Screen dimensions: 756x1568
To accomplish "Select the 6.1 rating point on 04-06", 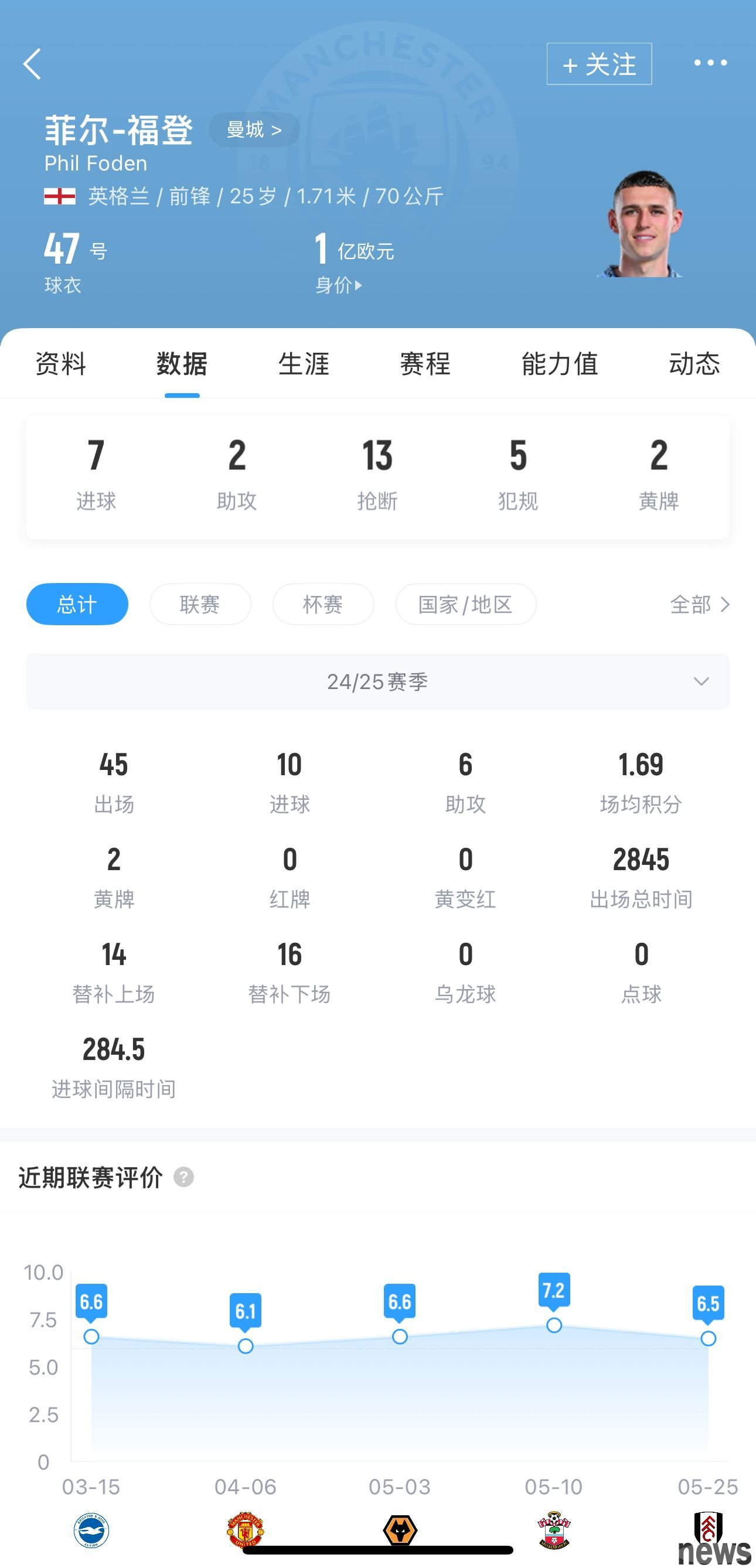I will tap(246, 1346).
